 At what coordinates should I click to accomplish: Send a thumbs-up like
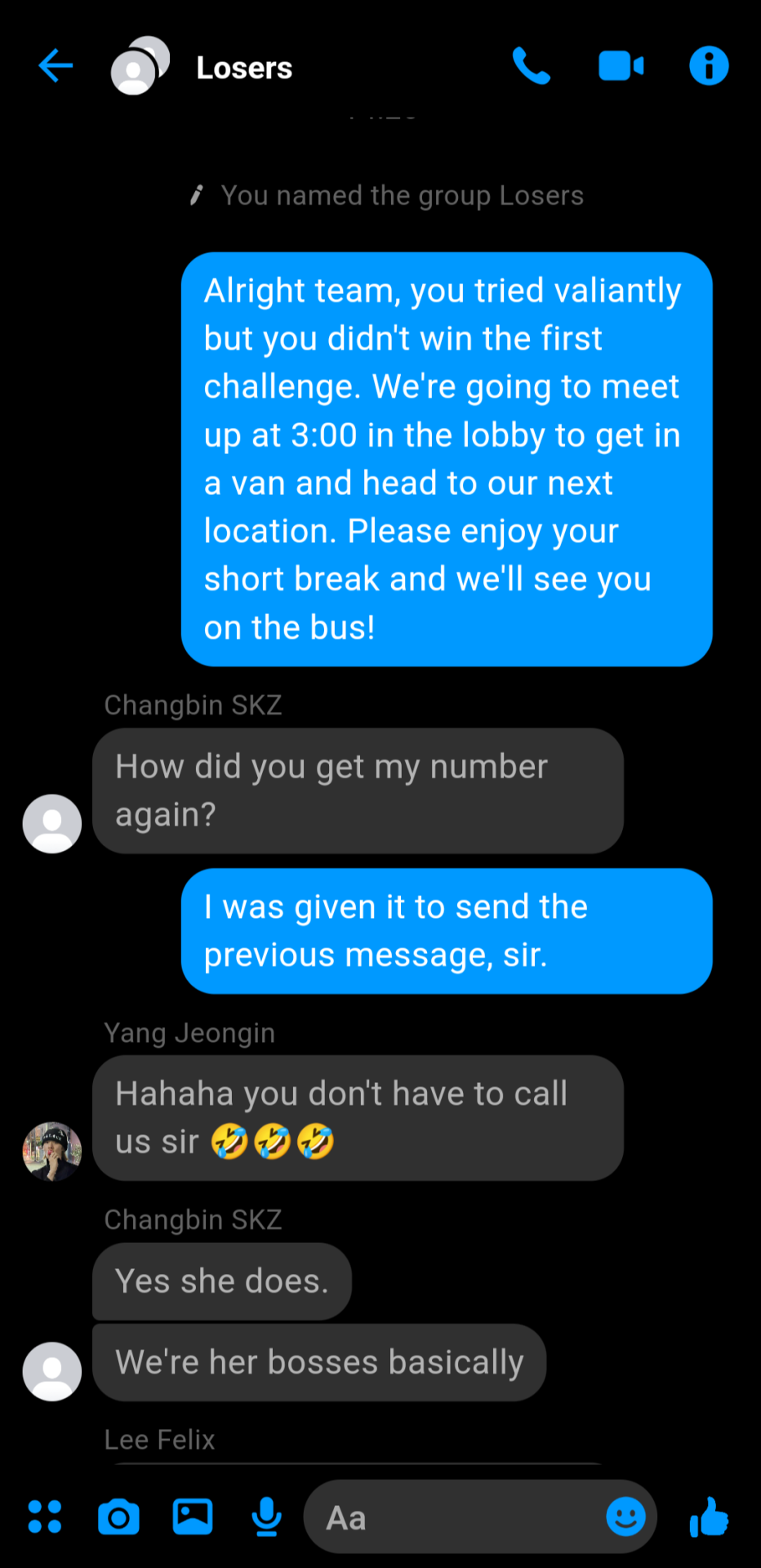(x=709, y=1517)
